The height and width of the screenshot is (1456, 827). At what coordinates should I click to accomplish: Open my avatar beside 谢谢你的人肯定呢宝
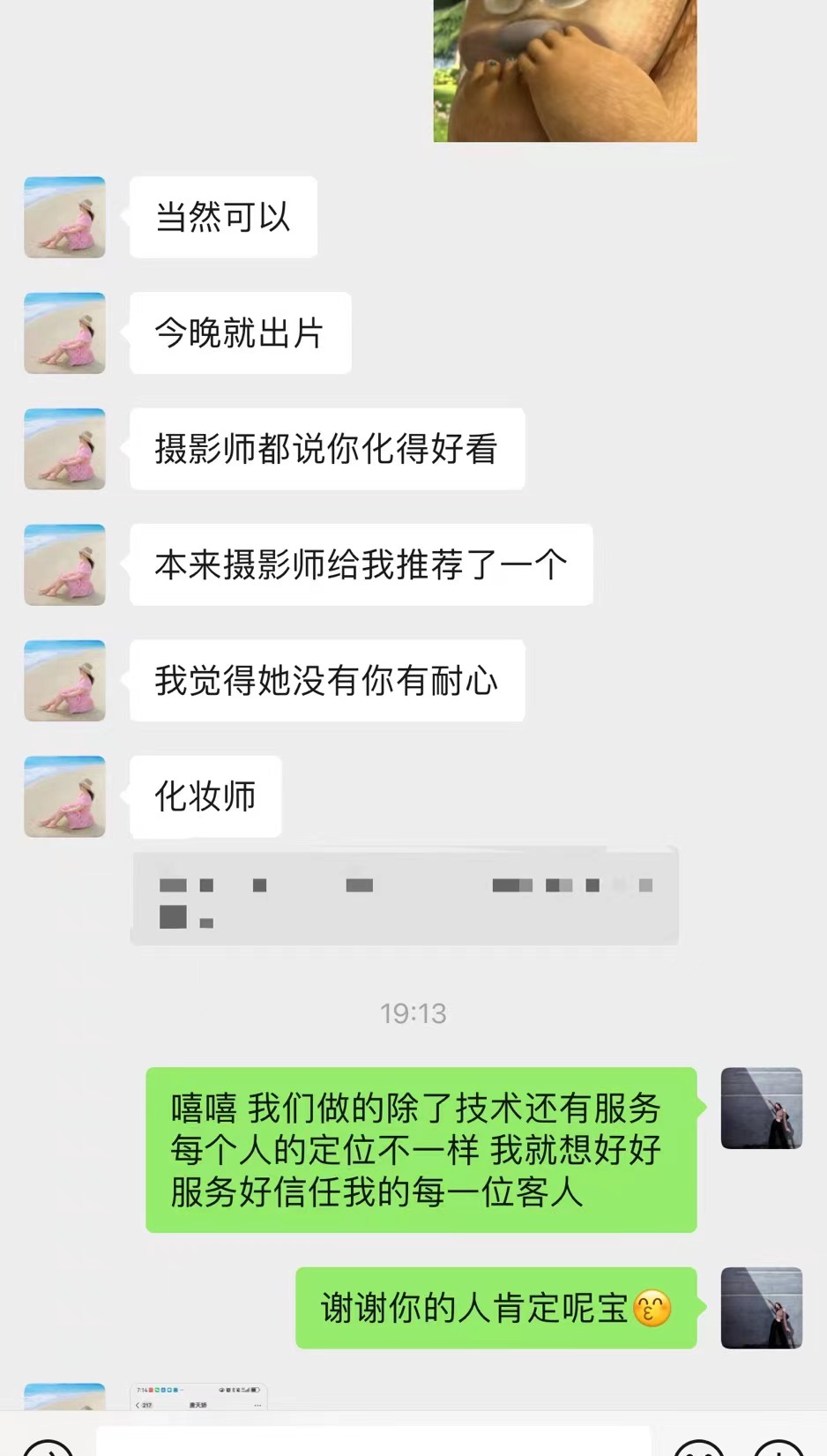point(761,1308)
